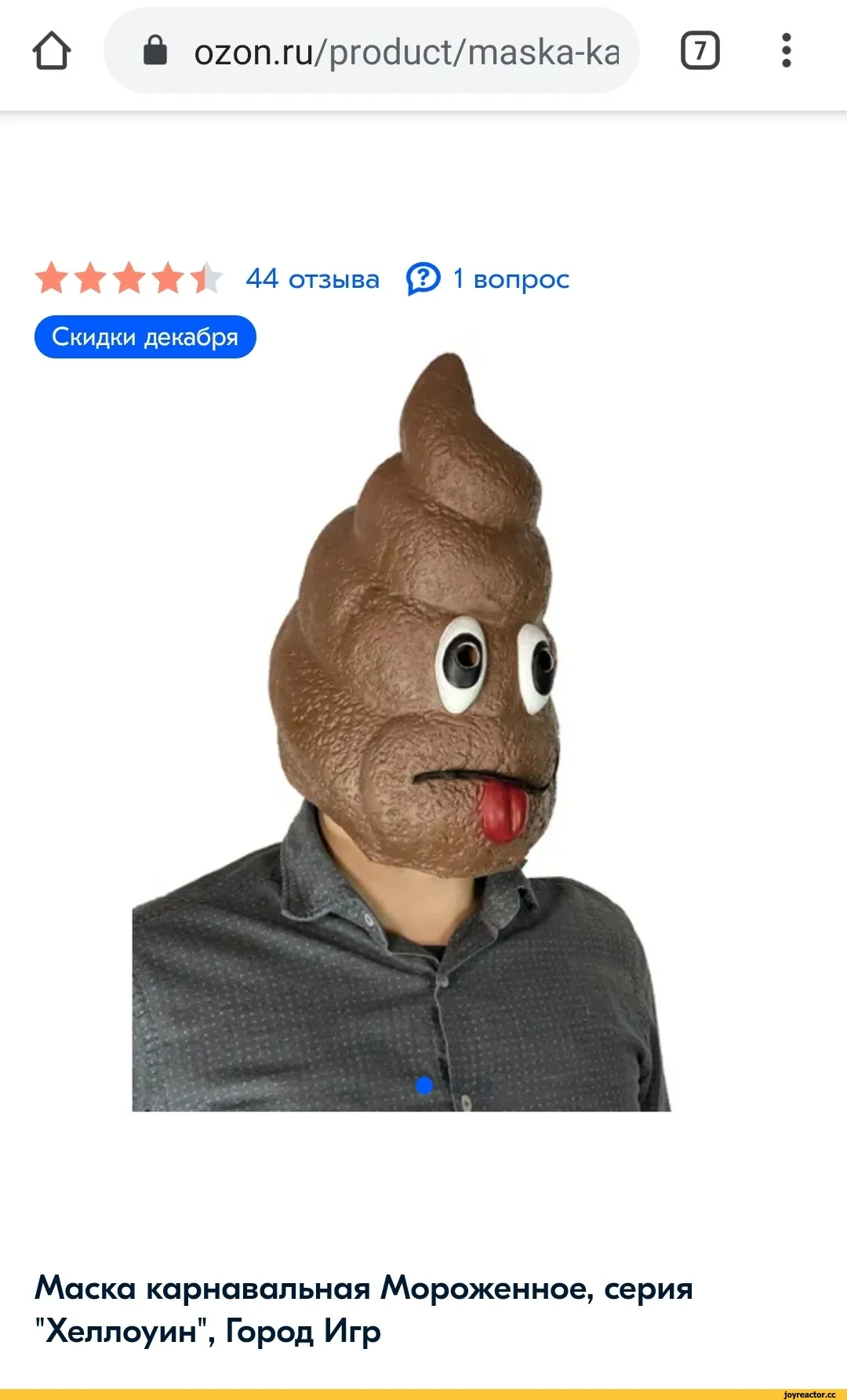Go to the browser home page
Screen dimensions: 847x1400
pyautogui.click(x=52, y=51)
